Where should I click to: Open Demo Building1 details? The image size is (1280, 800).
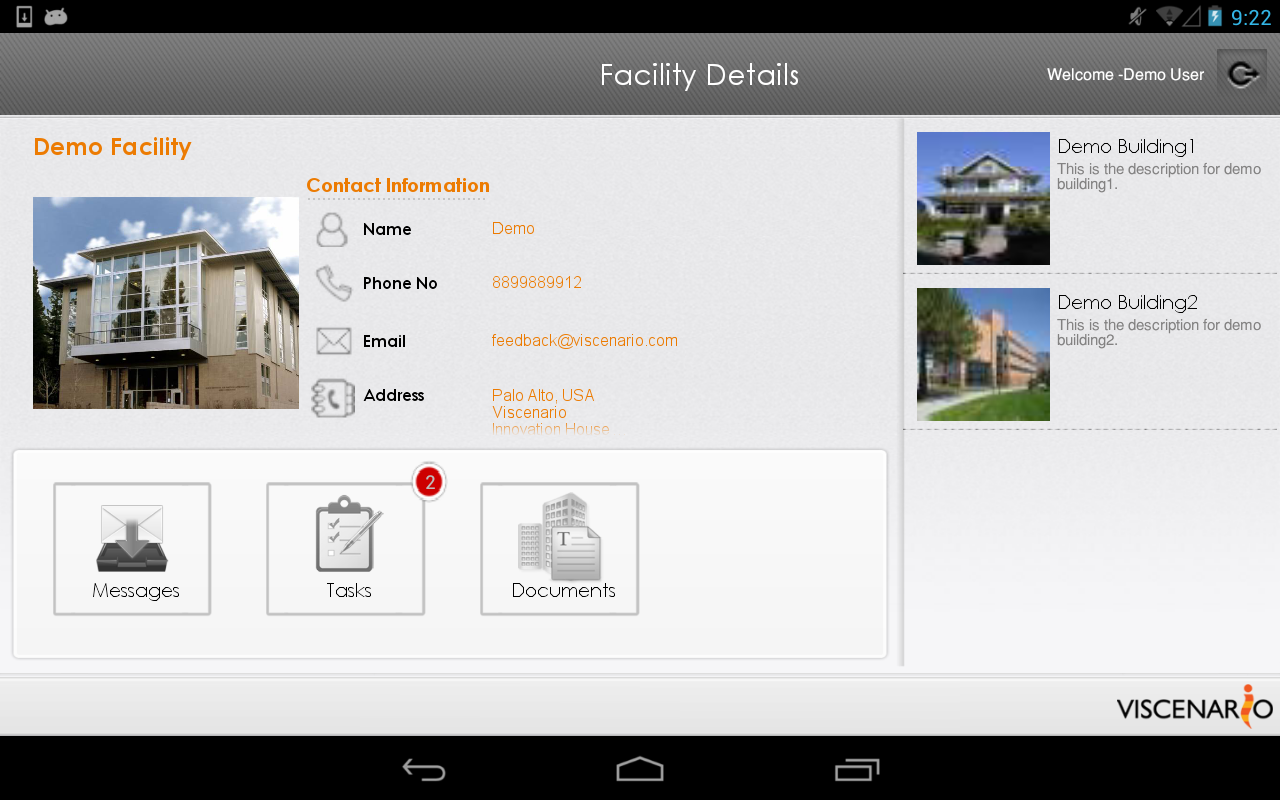[x=1090, y=198]
